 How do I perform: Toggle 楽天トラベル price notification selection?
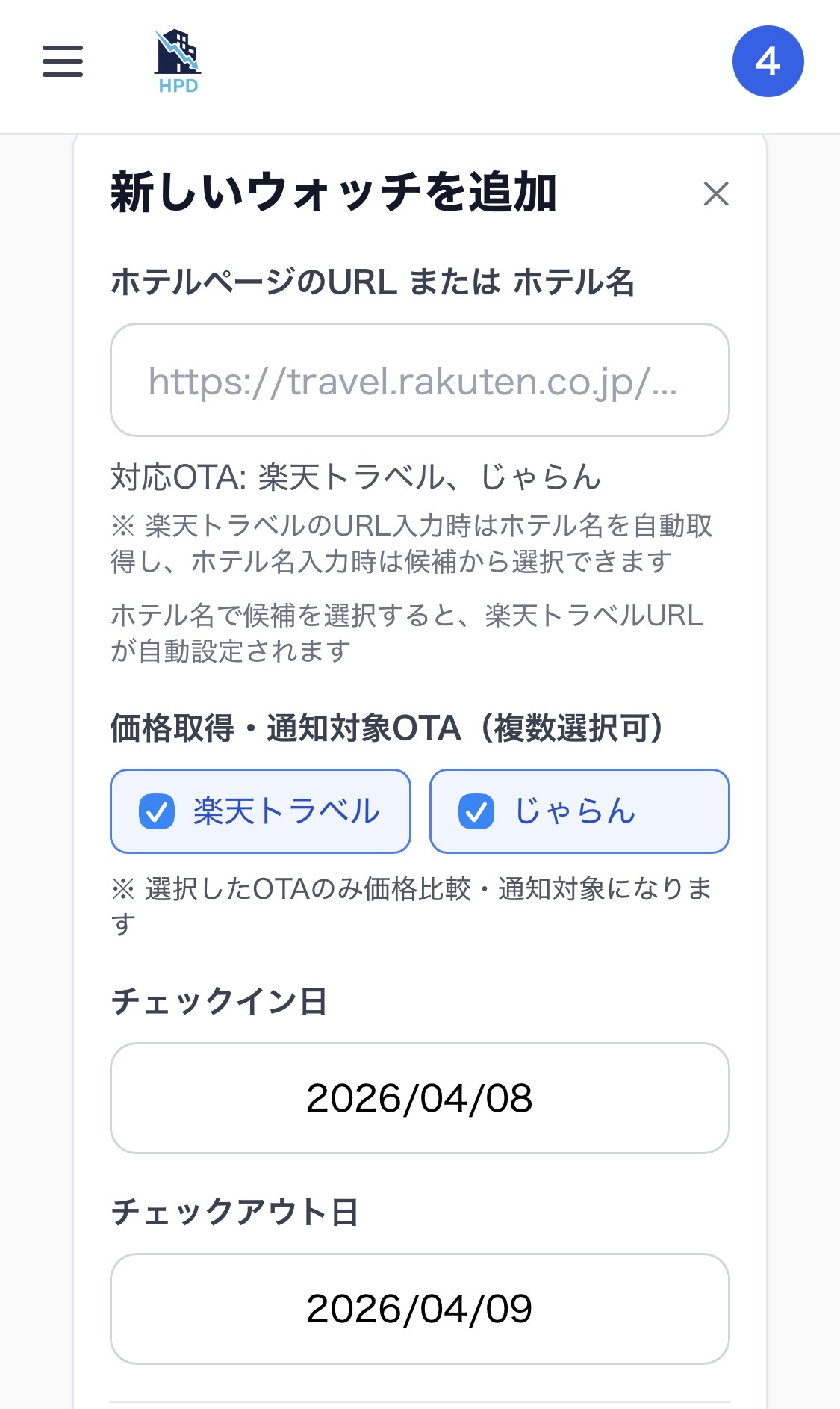coord(261,811)
